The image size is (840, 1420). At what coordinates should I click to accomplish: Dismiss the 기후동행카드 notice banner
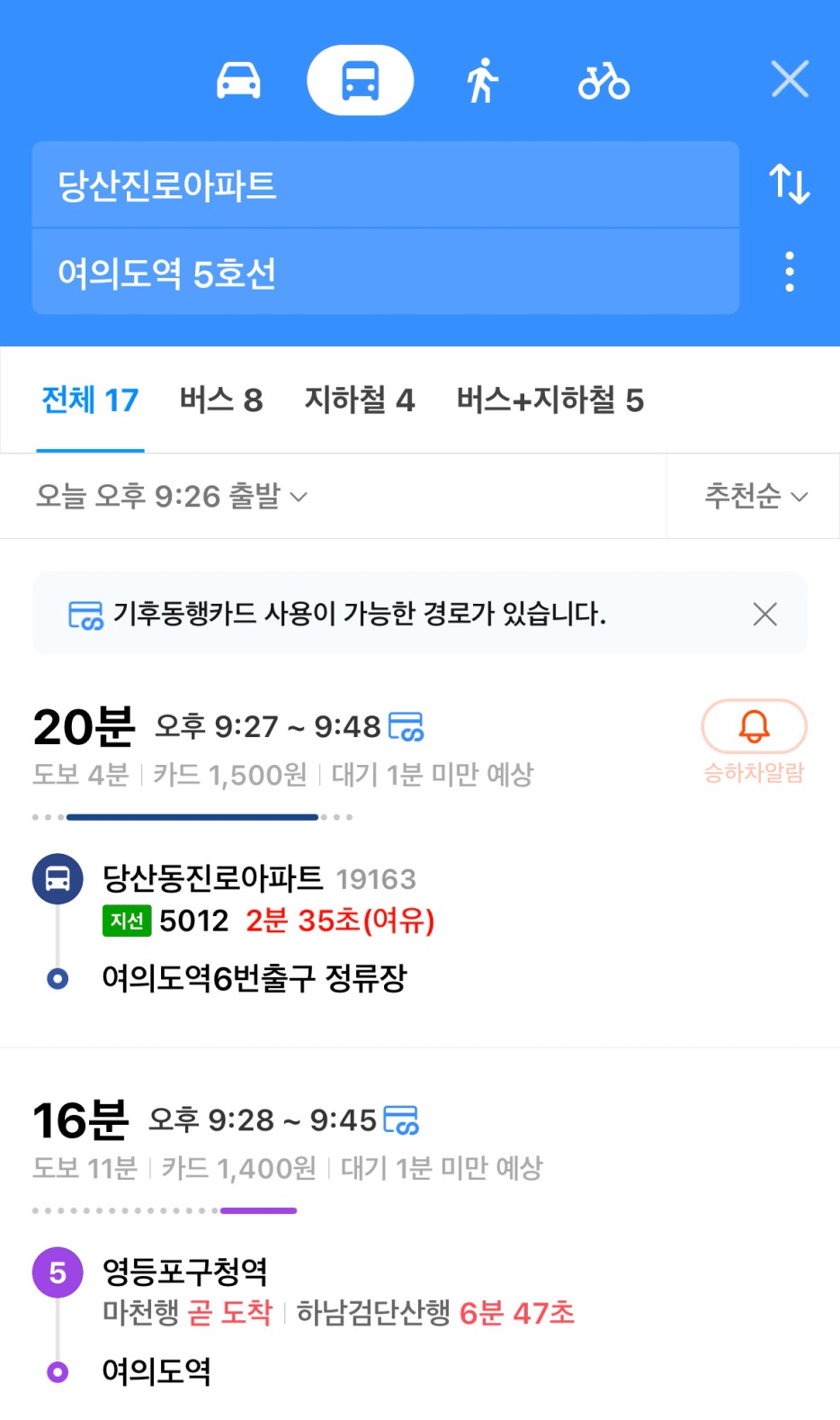pos(764,614)
